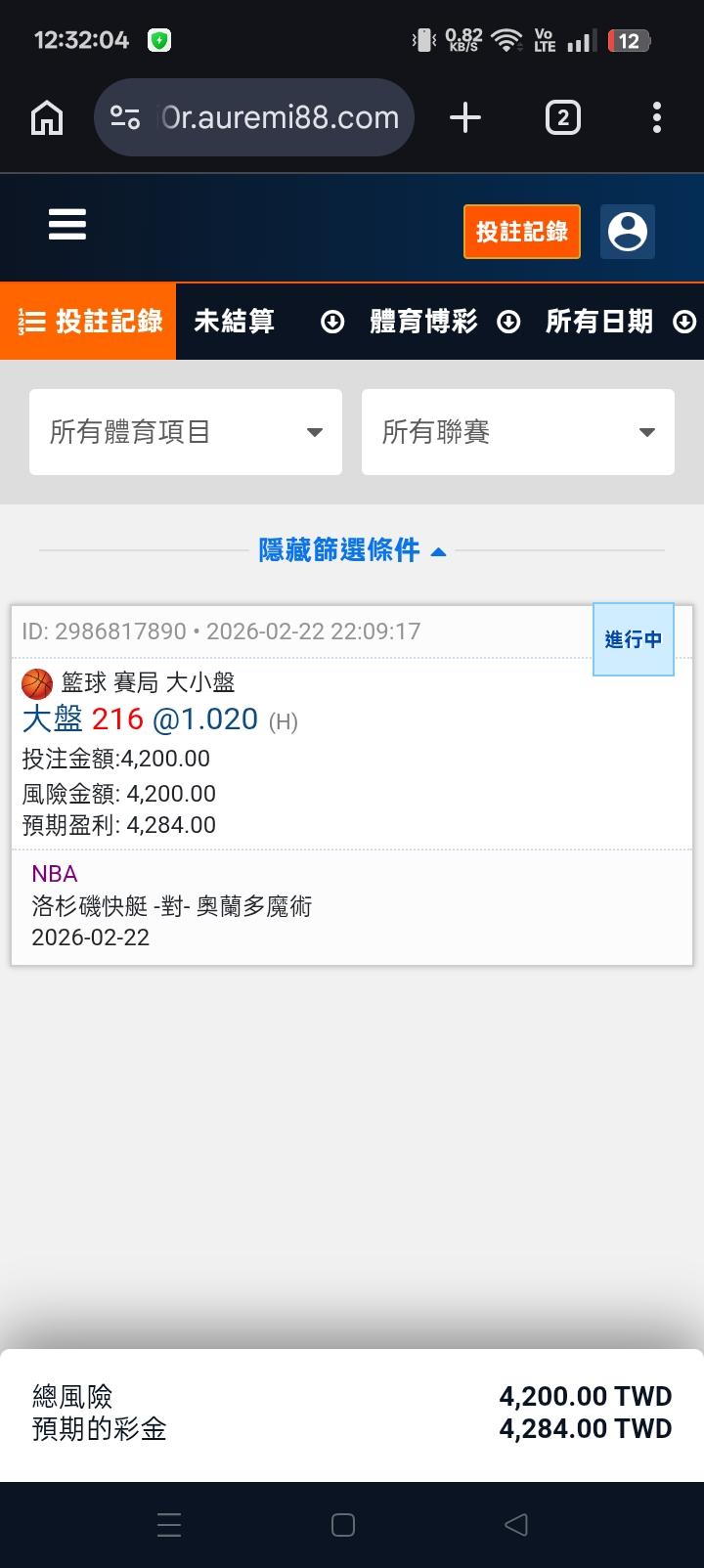This screenshot has width=704, height=1568.
Task: Open a new browser tab
Action: [x=465, y=118]
